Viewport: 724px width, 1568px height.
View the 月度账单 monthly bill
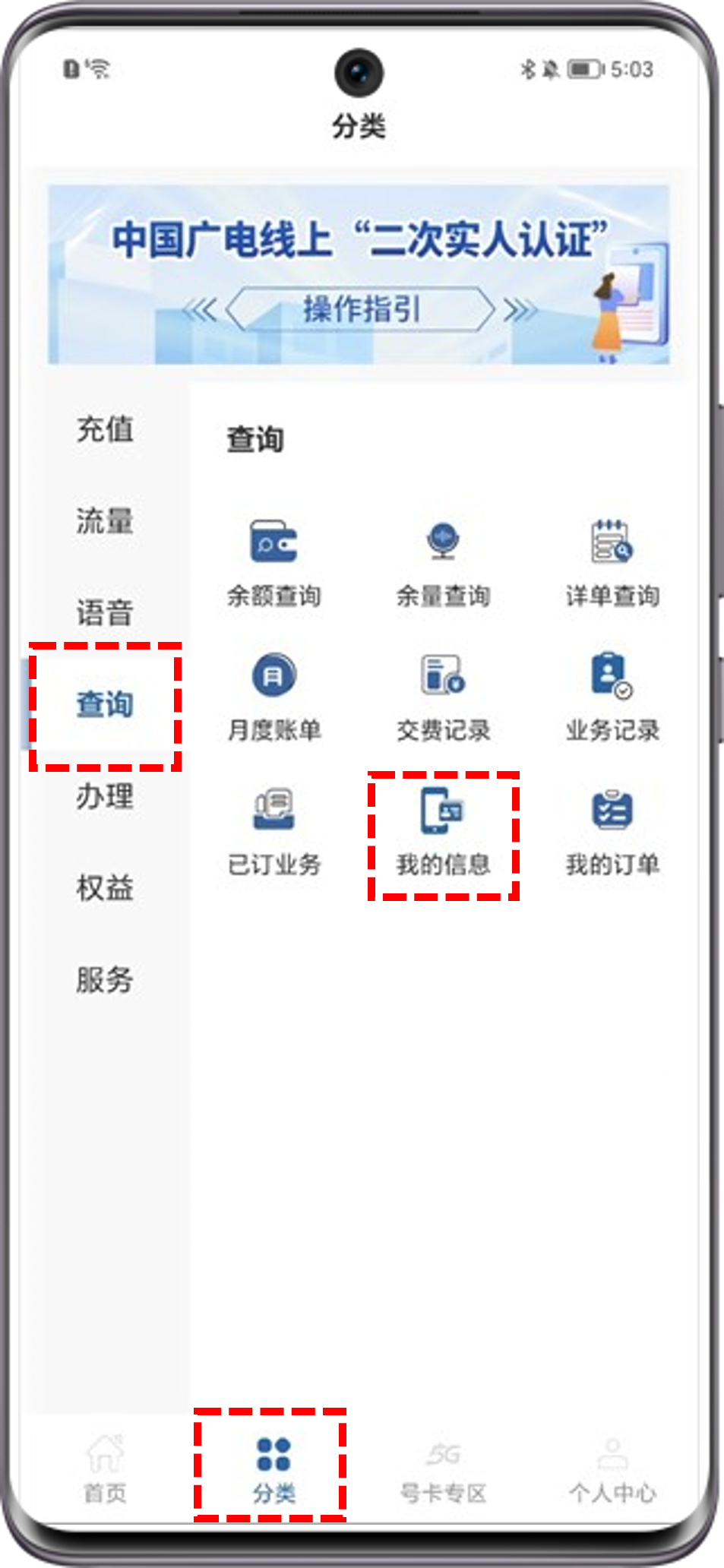274,697
